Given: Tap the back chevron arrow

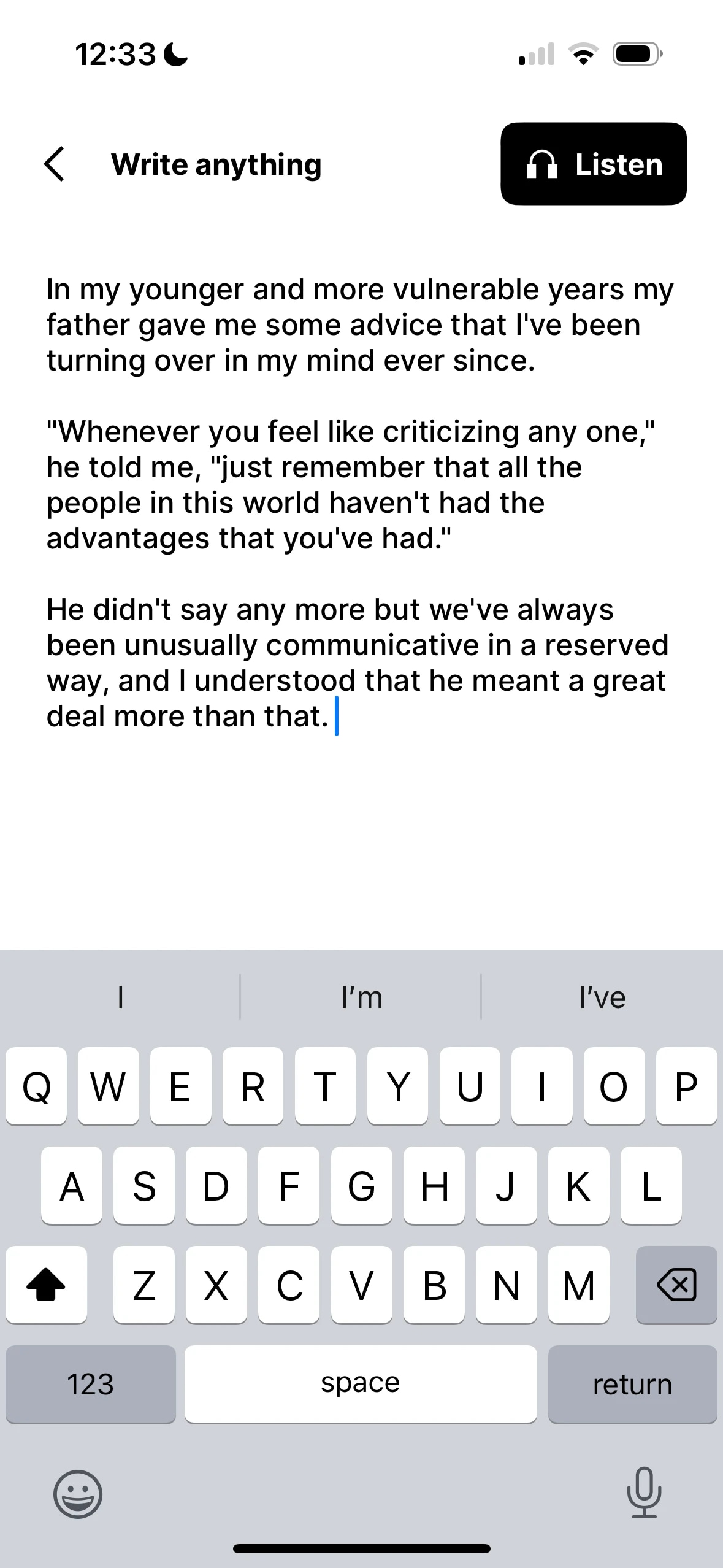Looking at the screenshot, I should point(53,164).
